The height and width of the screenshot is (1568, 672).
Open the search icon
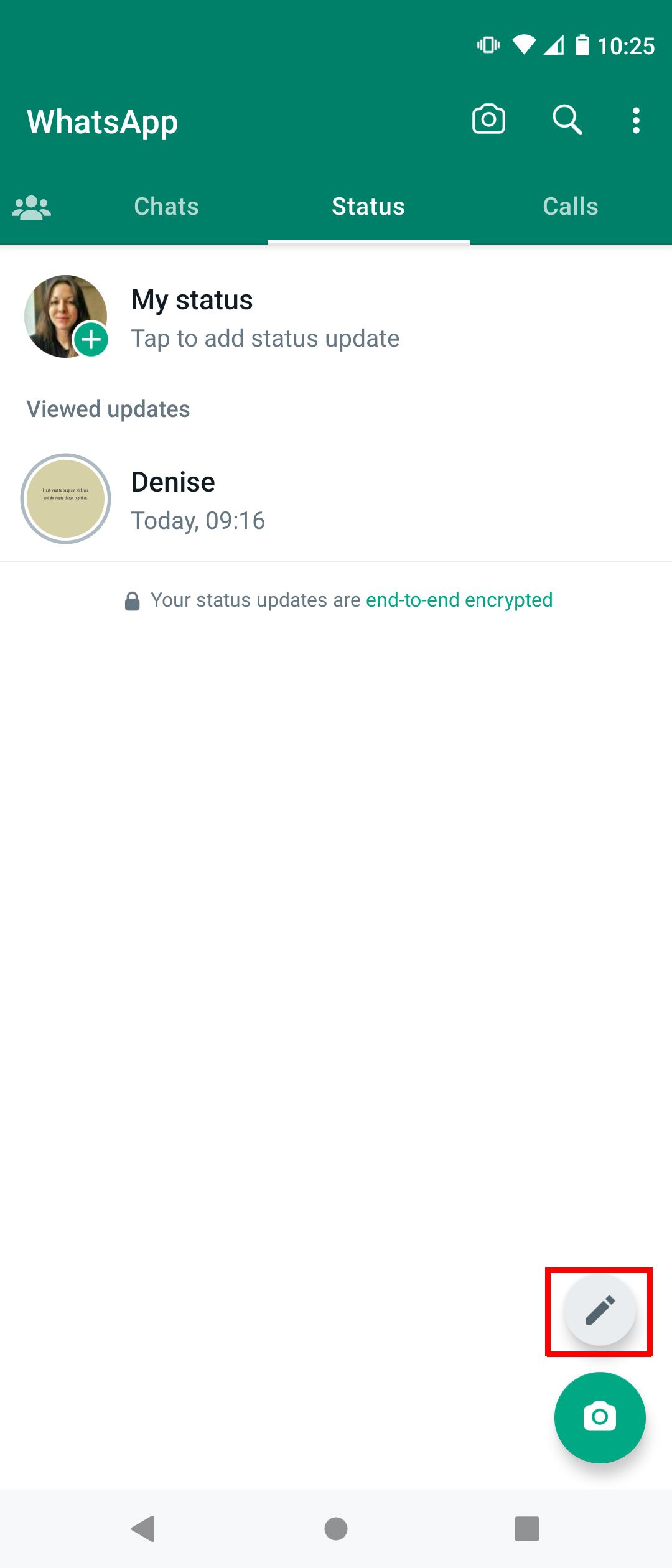[x=567, y=119]
